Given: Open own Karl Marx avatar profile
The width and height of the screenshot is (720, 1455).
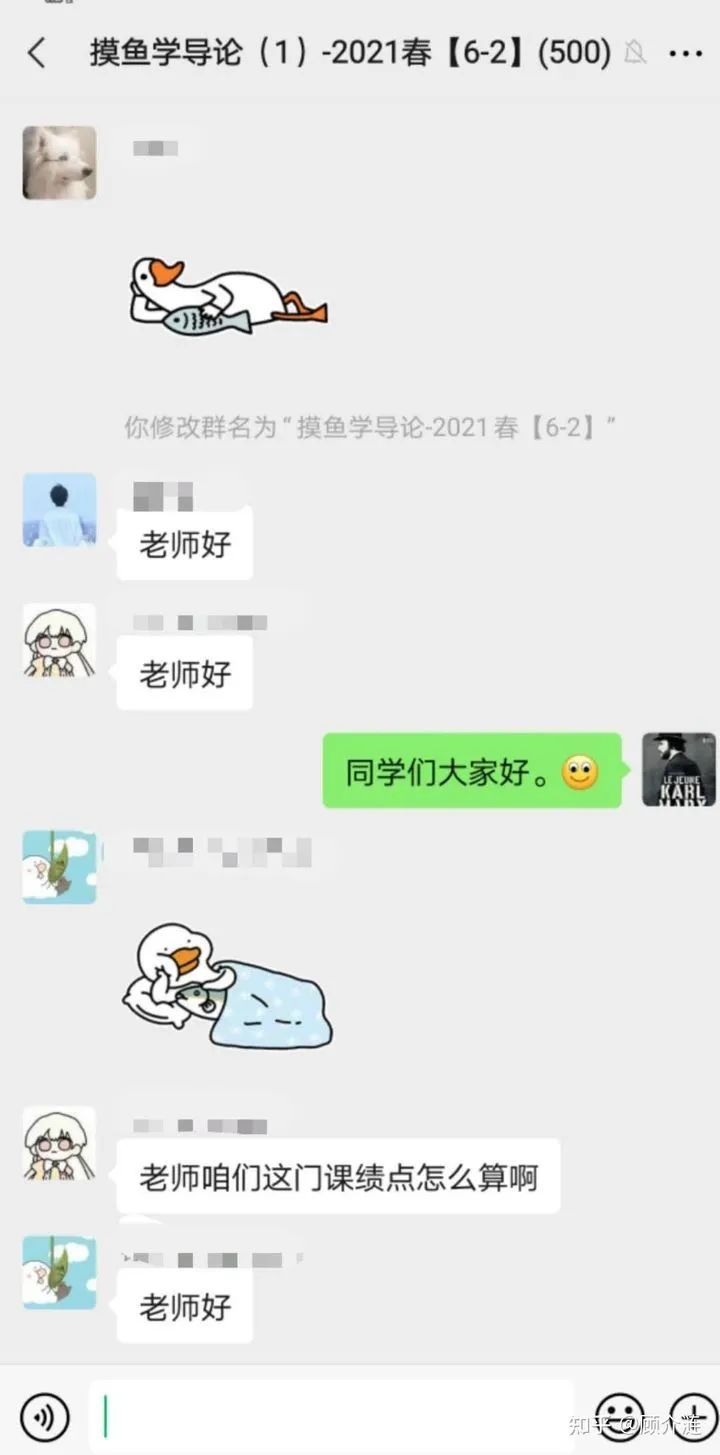Looking at the screenshot, I should 678,769.
